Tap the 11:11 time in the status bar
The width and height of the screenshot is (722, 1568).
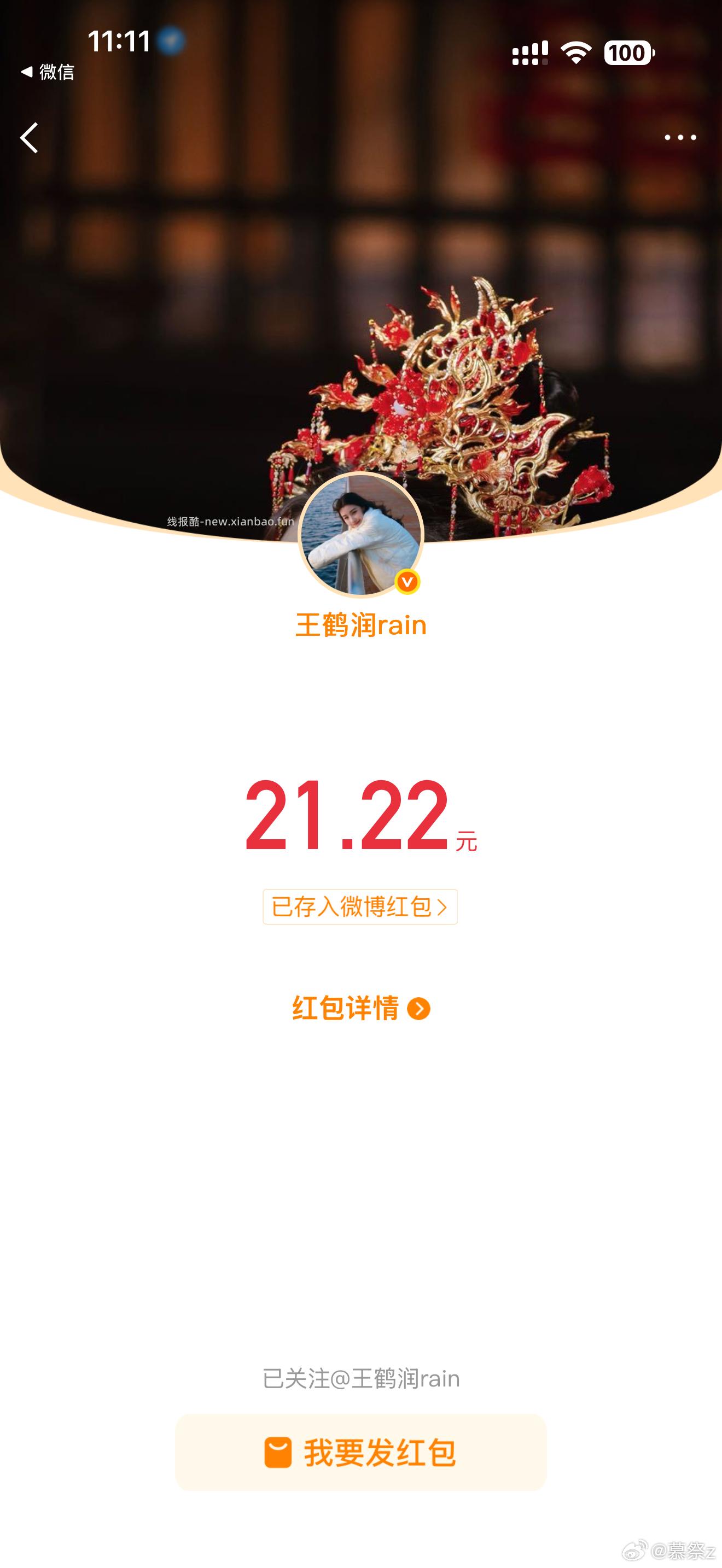click(x=119, y=40)
